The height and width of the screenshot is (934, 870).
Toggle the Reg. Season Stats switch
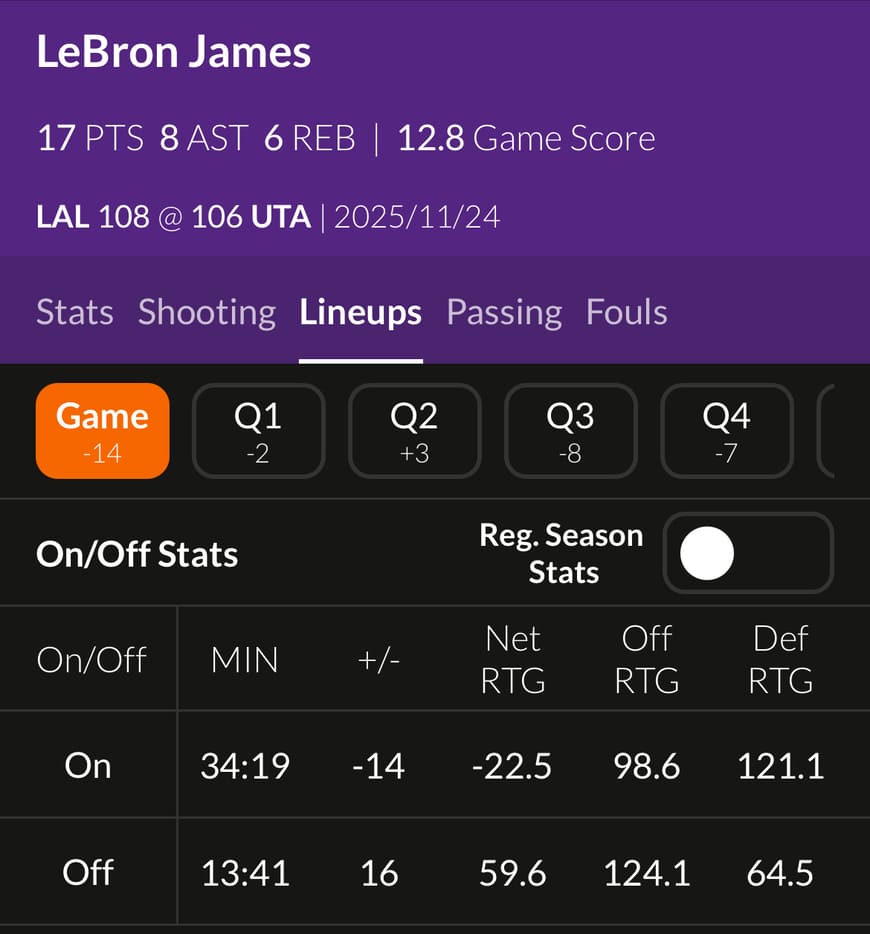pyautogui.click(x=747, y=553)
